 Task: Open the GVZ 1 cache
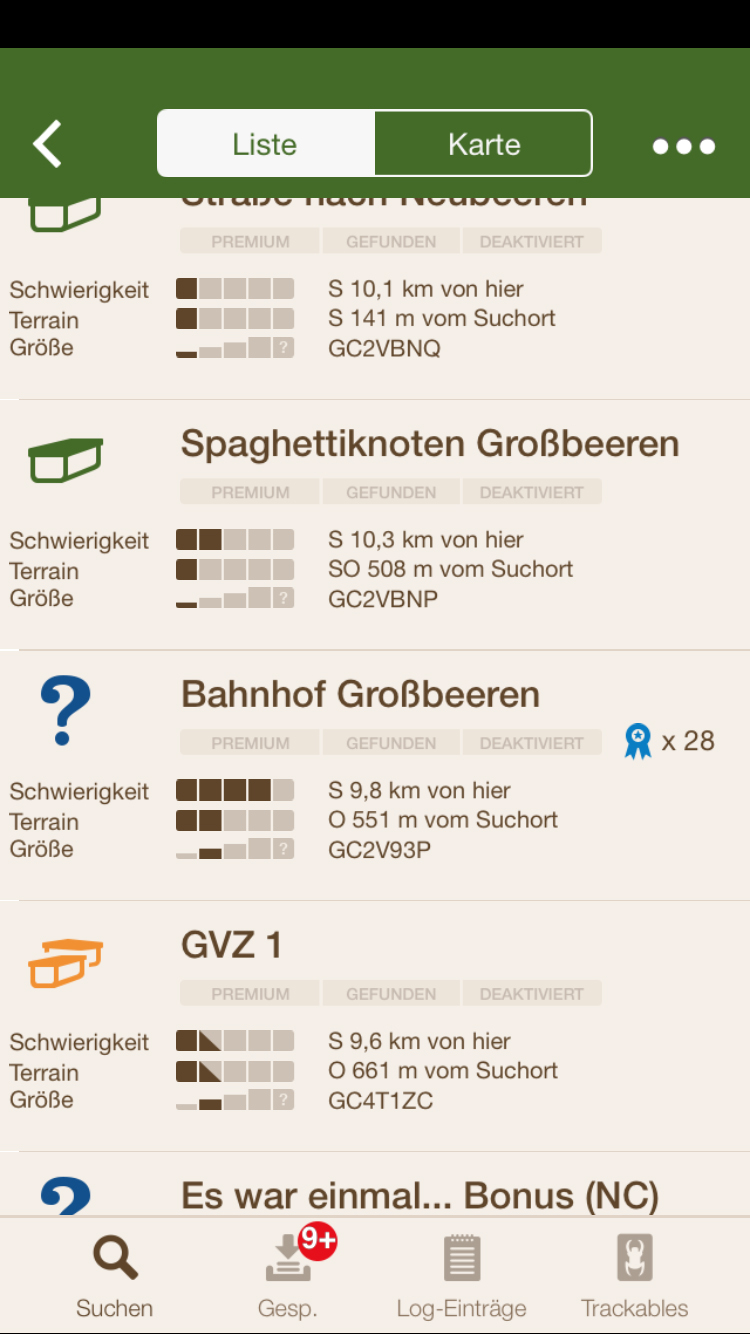point(232,945)
